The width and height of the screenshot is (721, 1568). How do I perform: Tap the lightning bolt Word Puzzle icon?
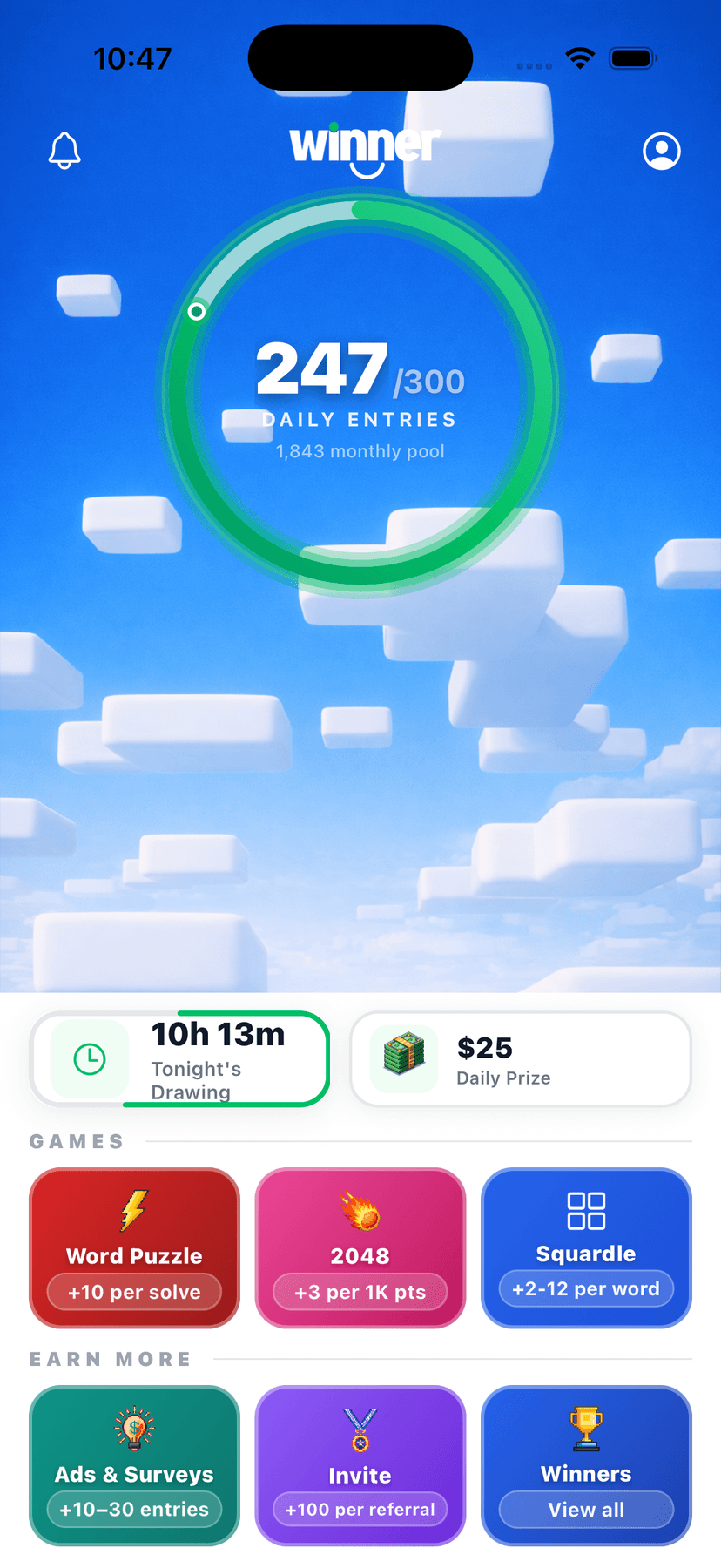[x=133, y=1210]
